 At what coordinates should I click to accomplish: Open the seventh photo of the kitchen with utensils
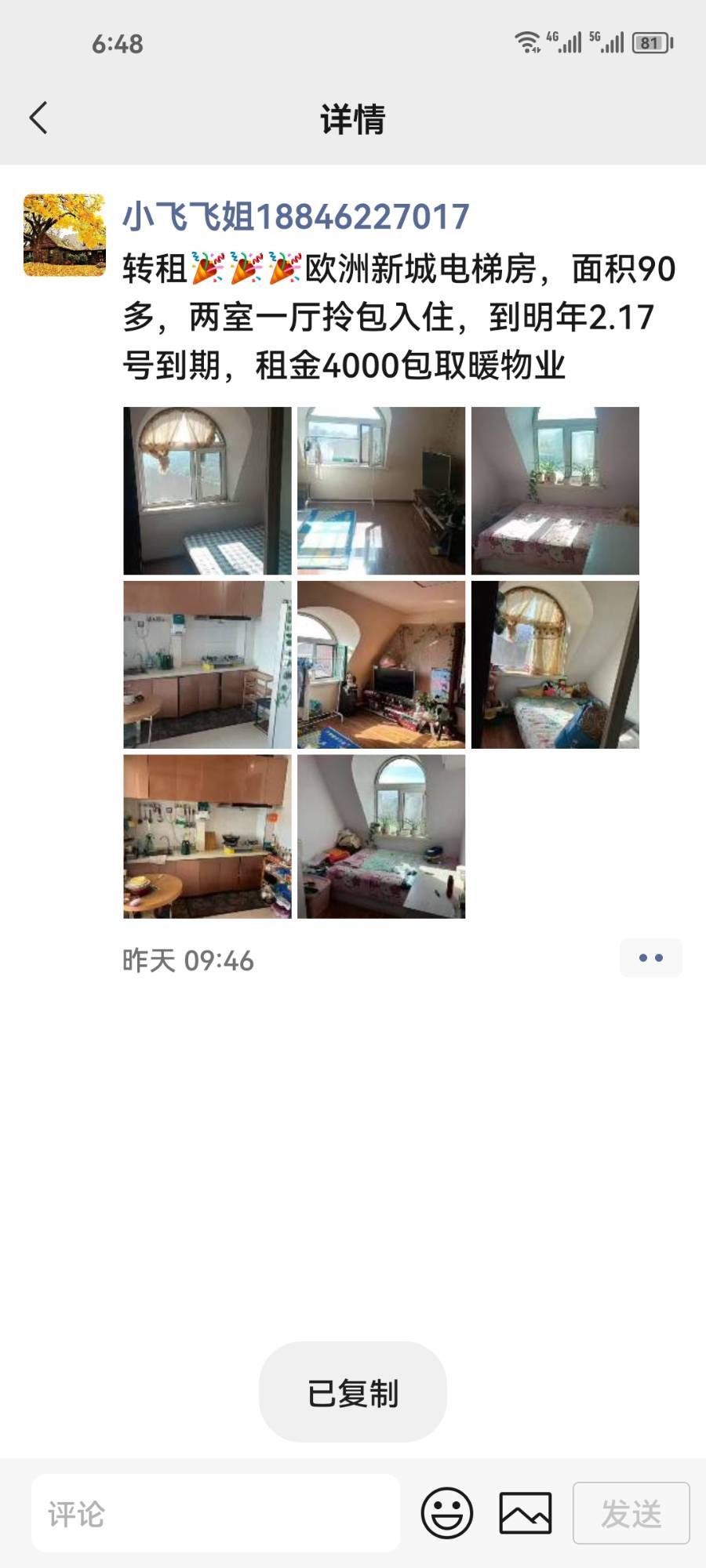tap(207, 837)
